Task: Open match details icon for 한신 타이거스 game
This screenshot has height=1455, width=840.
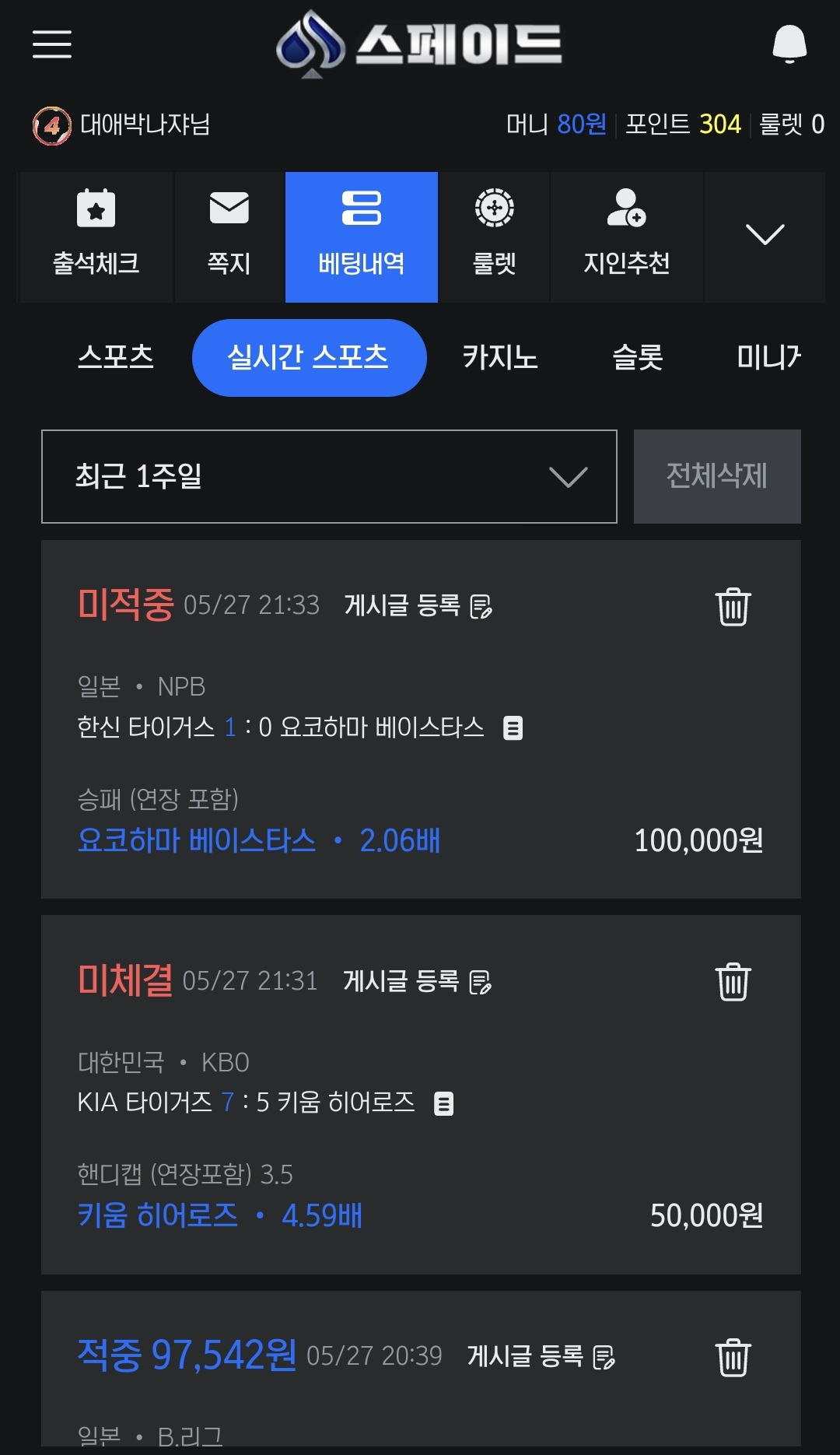Action: pos(513,727)
